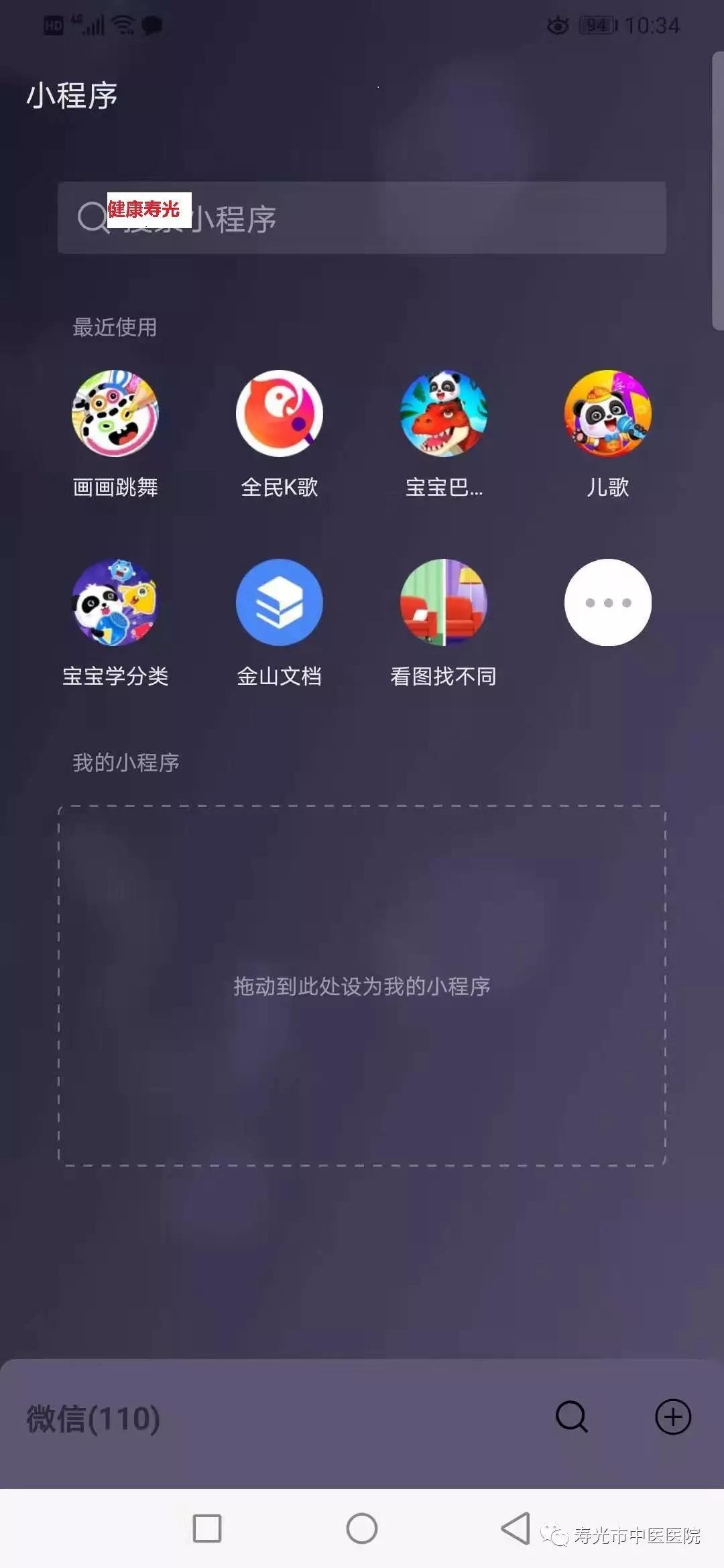Open the 金山文档 mini program
724x1568 pixels.
click(280, 602)
